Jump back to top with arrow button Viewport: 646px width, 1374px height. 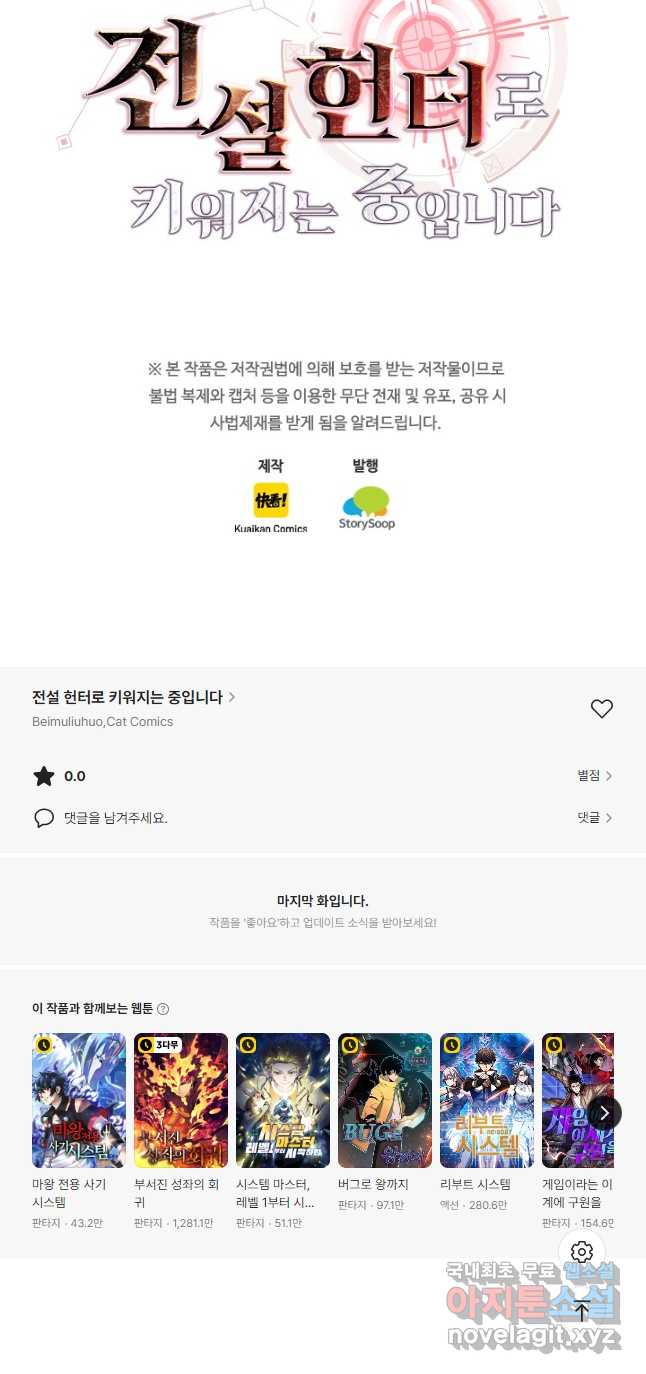(582, 1311)
